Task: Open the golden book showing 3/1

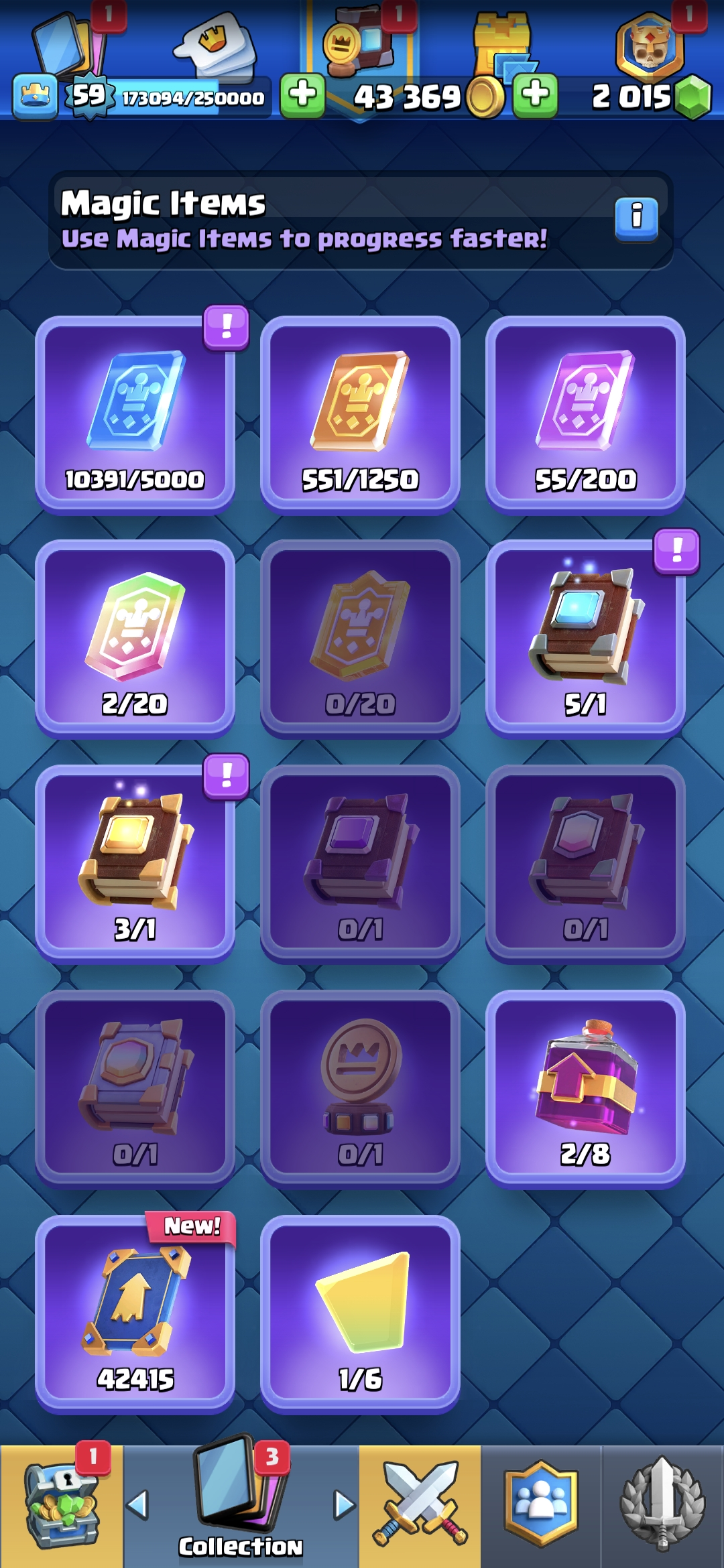Action: point(135,862)
